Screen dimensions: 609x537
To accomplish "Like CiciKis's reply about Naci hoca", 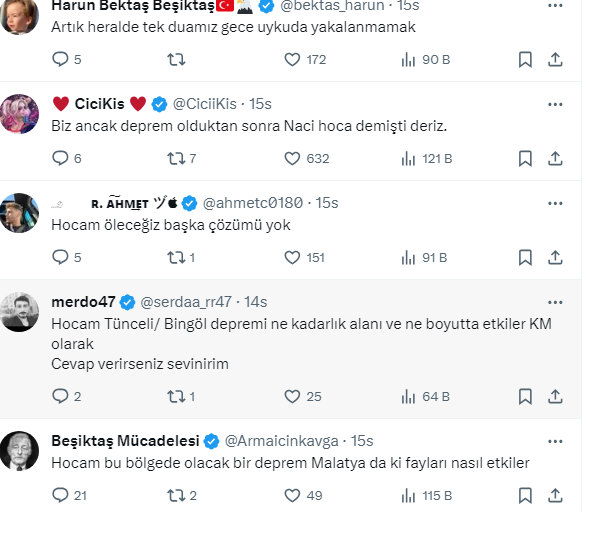I will coord(293,158).
